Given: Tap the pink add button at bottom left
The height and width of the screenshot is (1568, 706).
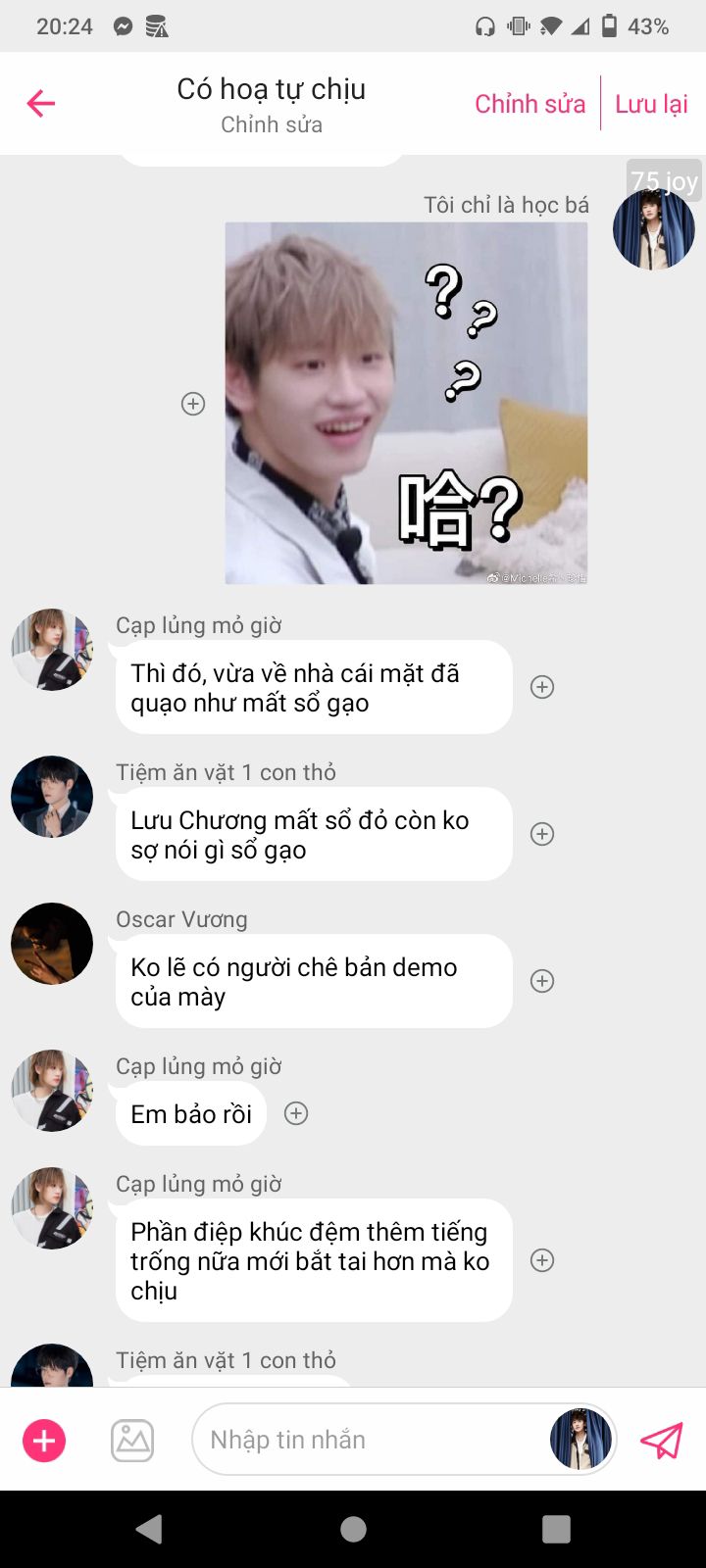Looking at the screenshot, I should [44, 1441].
